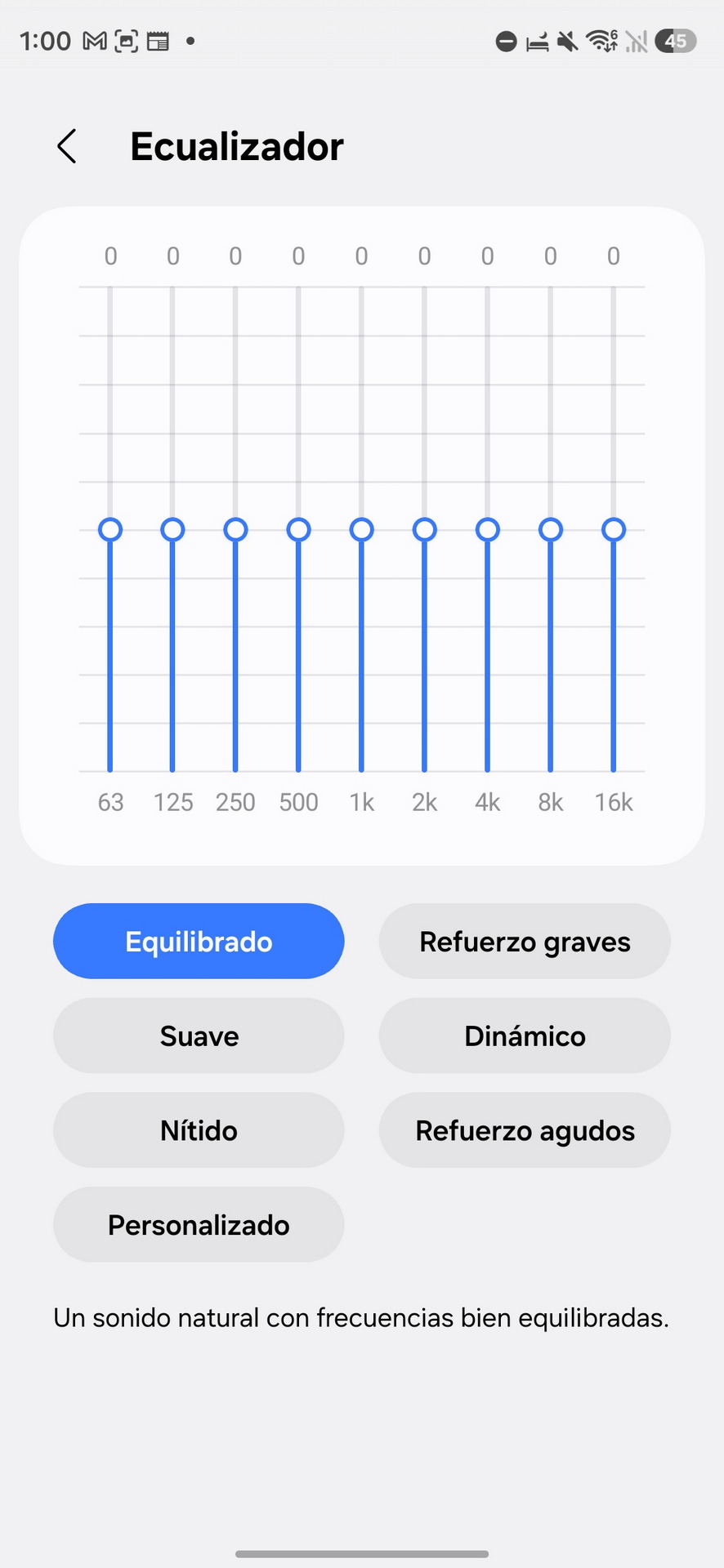The image size is (724, 1568).
Task: Tap the 16k band slider handle
Action: [x=614, y=530]
